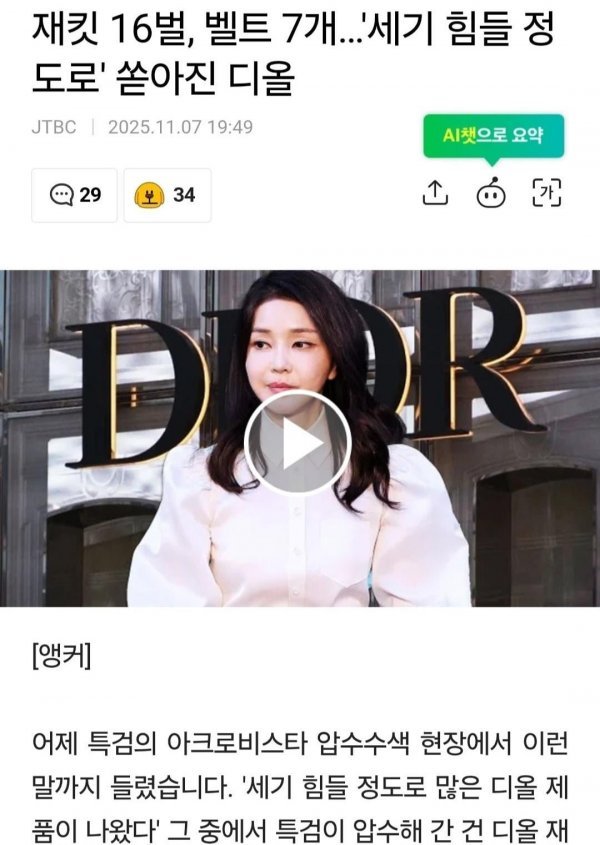Open the 29 comments
The height and width of the screenshot is (845, 600).
75,195
